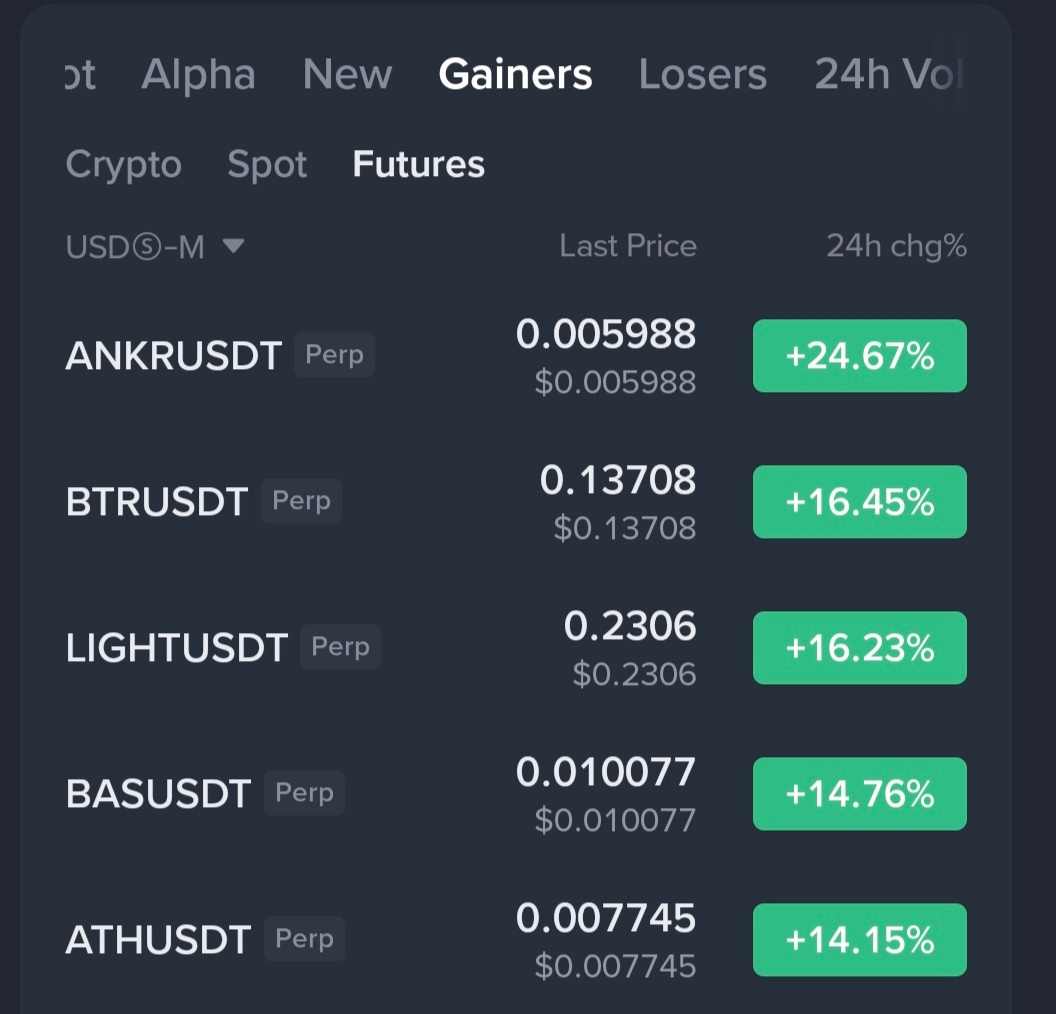This screenshot has height=1014, width=1056.
Task: Open the BTRUSDT perpetual contract
Action: click(156, 502)
